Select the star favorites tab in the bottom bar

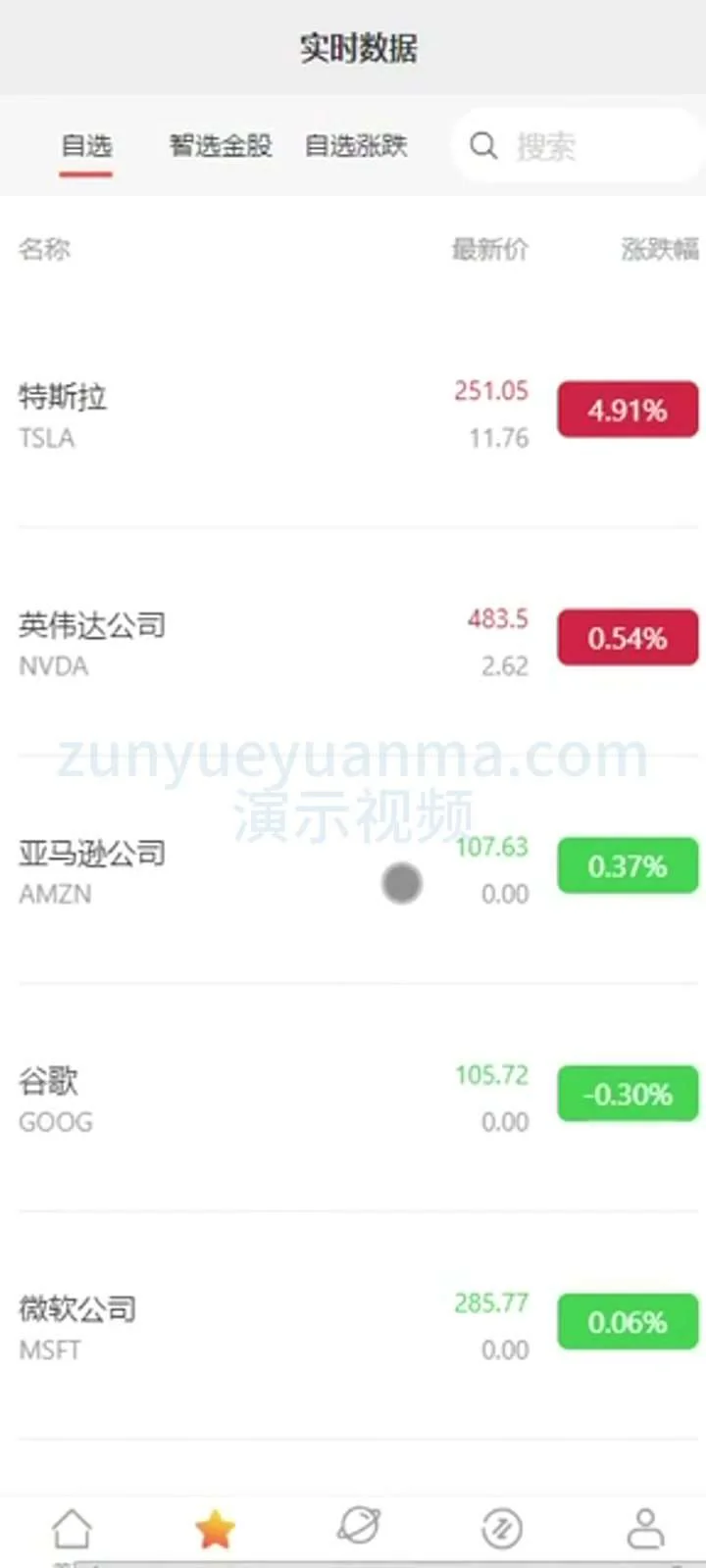click(215, 1528)
